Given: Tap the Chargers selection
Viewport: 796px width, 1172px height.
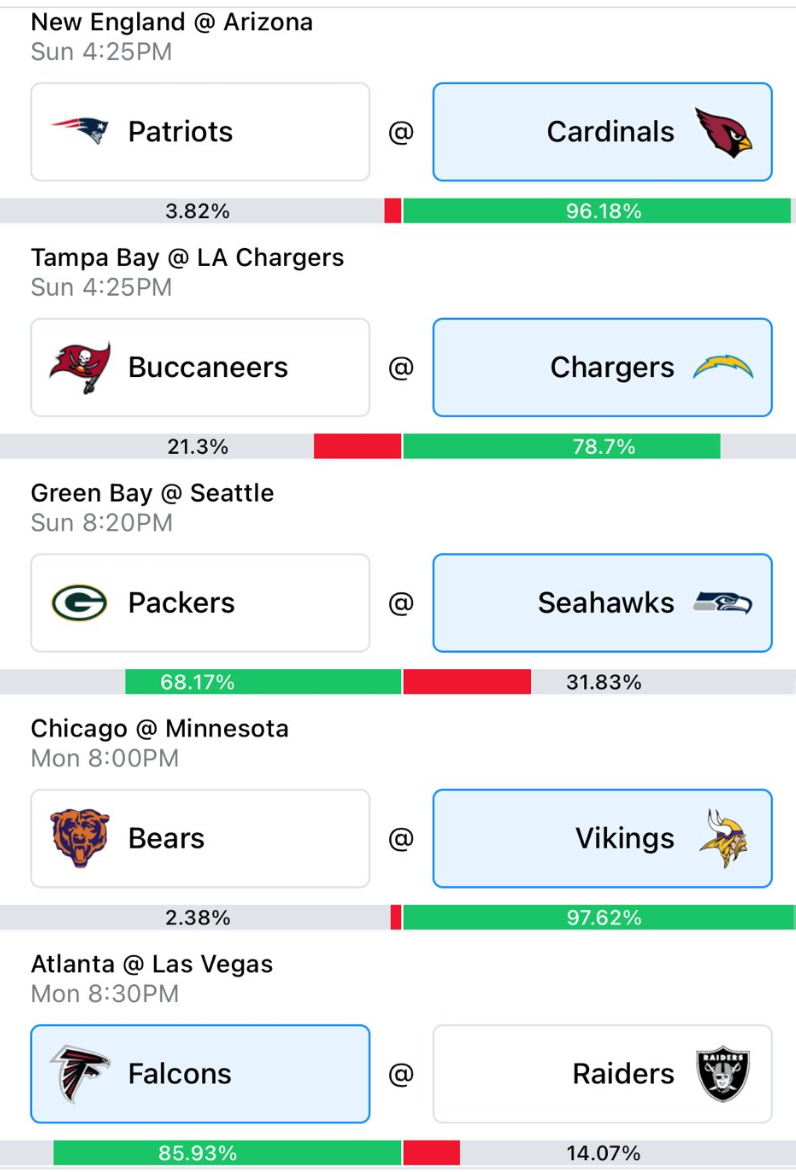Looking at the screenshot, I should coord(602,367).
